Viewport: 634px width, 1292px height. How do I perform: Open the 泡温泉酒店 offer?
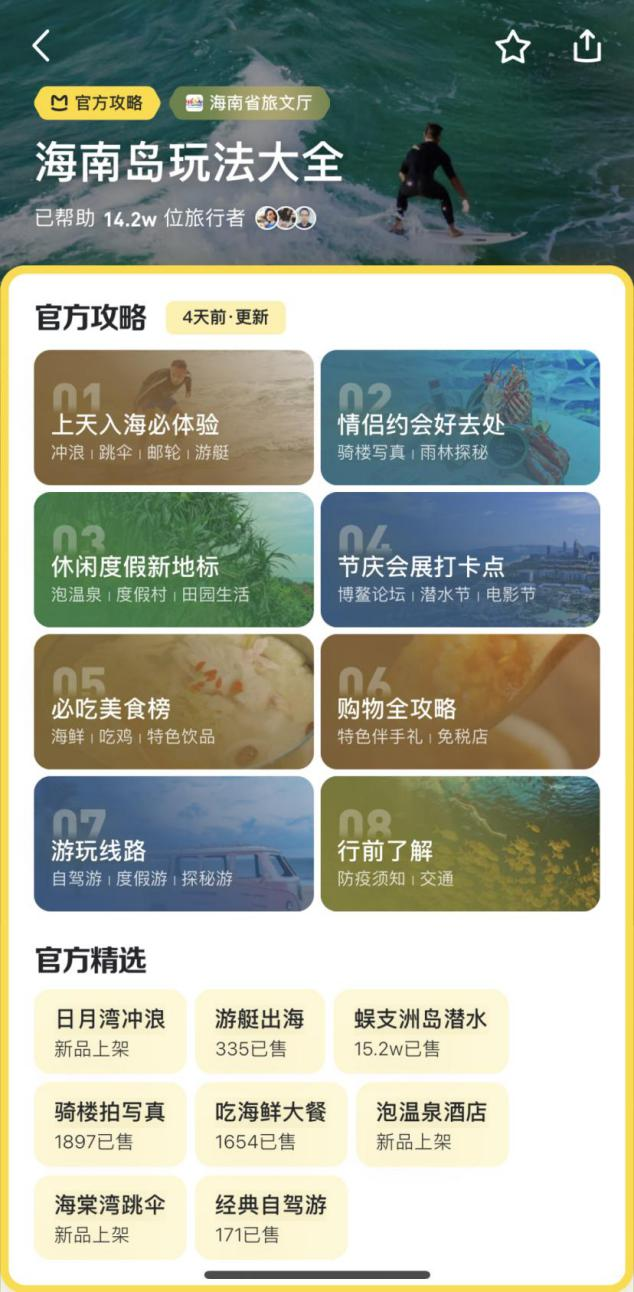tap(431, 1124)
